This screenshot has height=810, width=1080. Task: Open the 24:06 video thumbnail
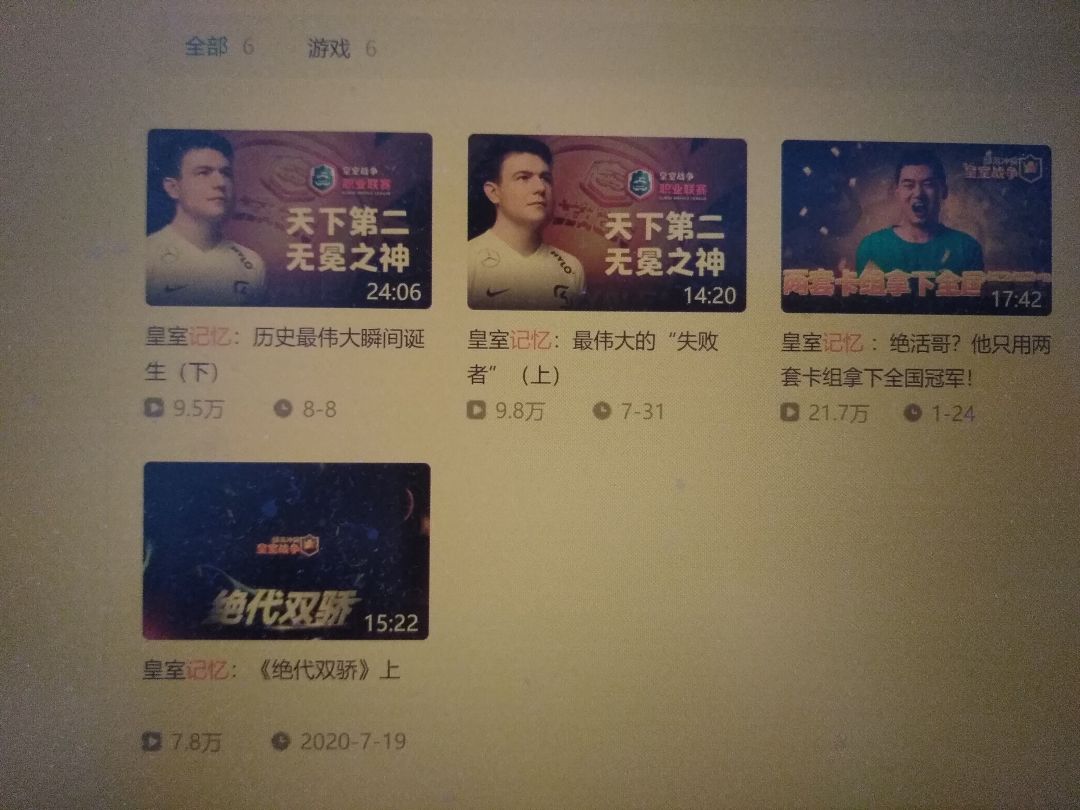(x=289, y=219)
